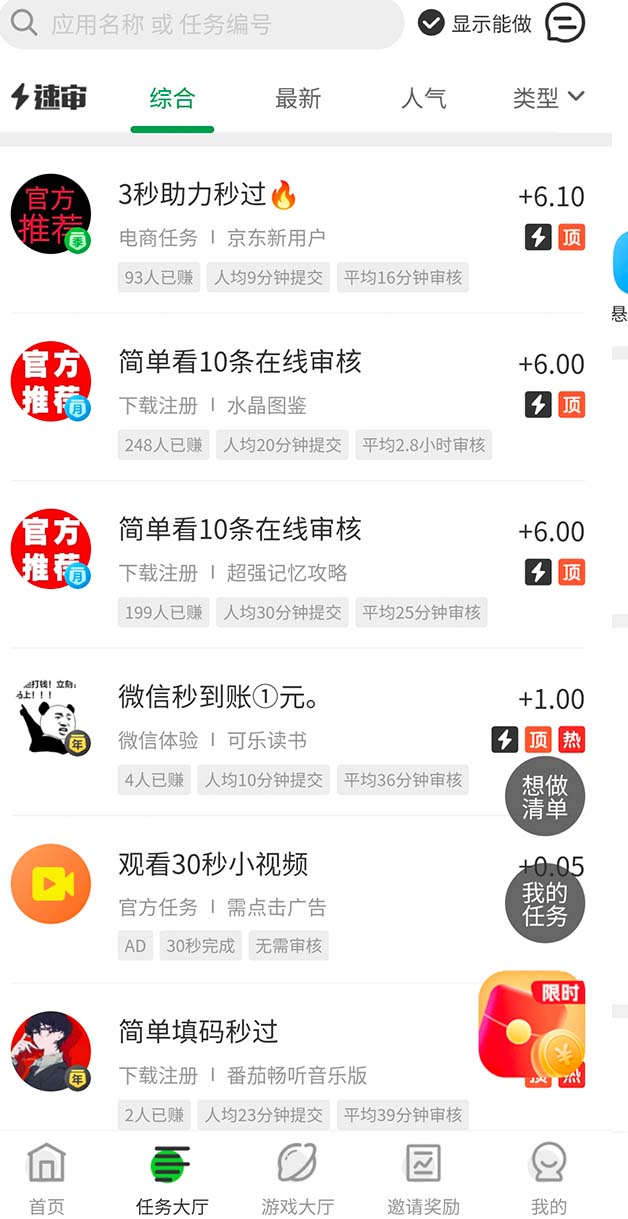628x1219 pixels.
Task: Open the search box for app name or task number
Action: [x=200, y=24]
